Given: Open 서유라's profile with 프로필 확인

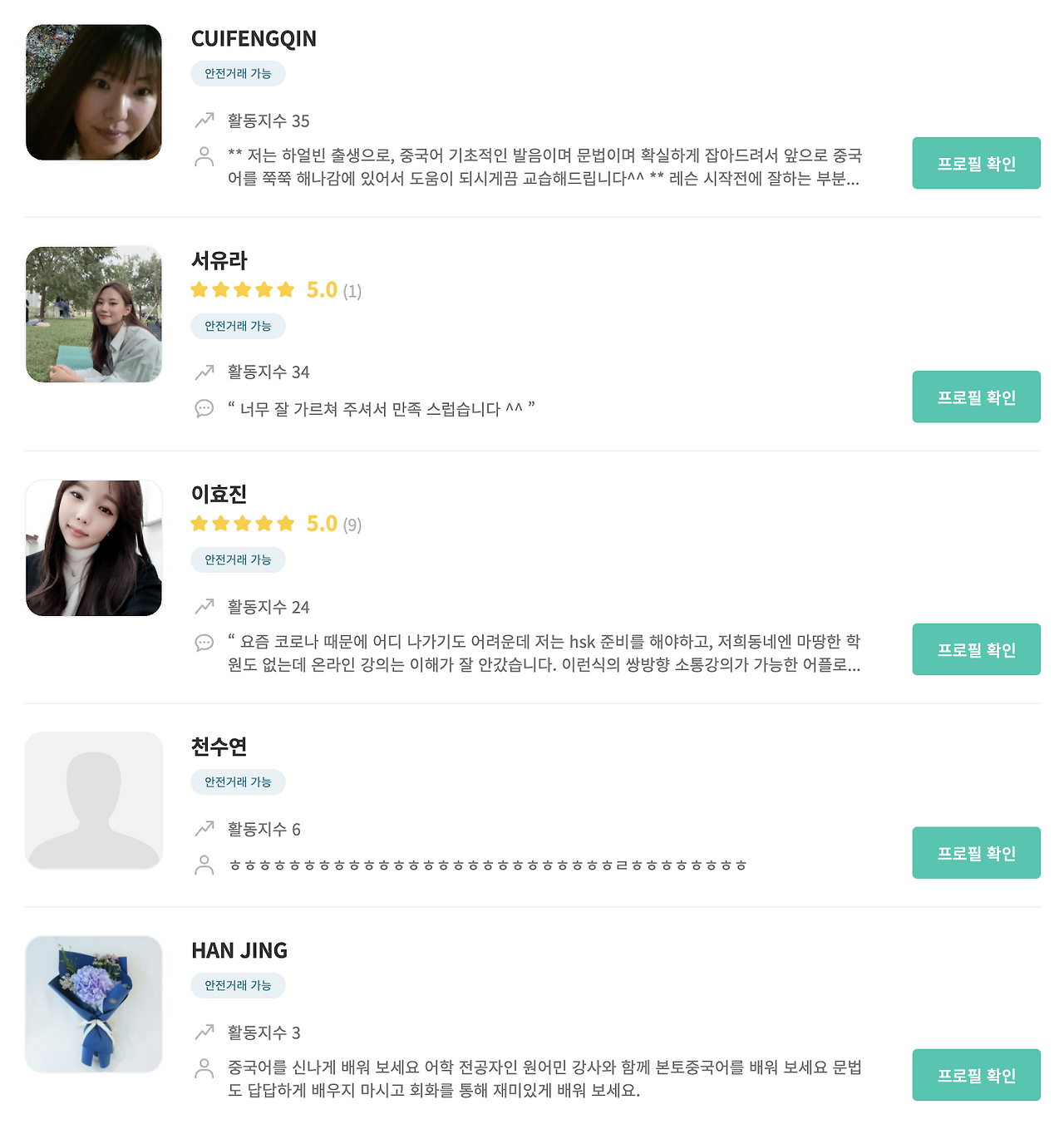Looking at the screenshot, I should coord(977,397).
